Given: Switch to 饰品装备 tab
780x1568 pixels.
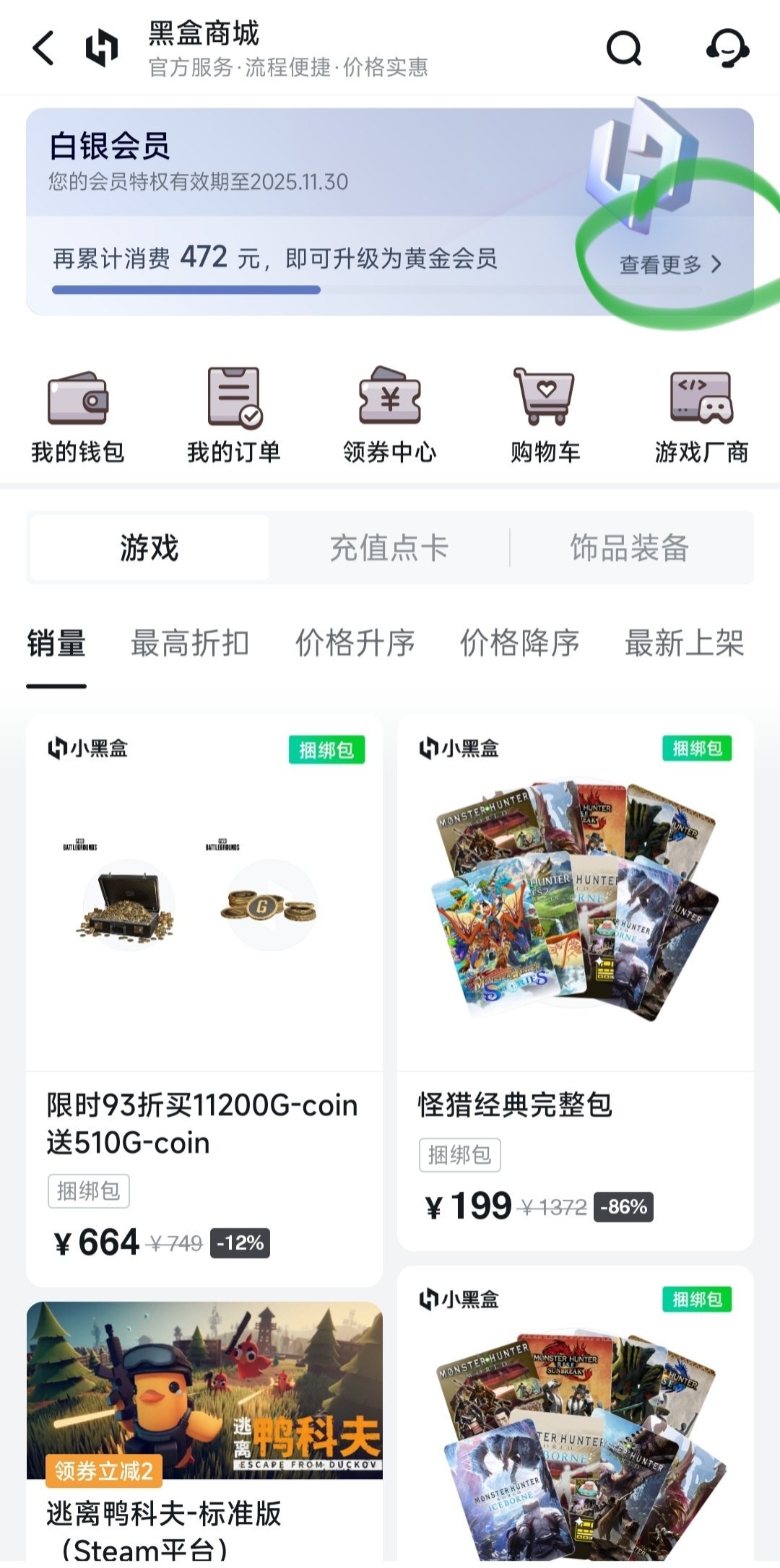Looking at the screenshot, I should [x=629, y=548].
